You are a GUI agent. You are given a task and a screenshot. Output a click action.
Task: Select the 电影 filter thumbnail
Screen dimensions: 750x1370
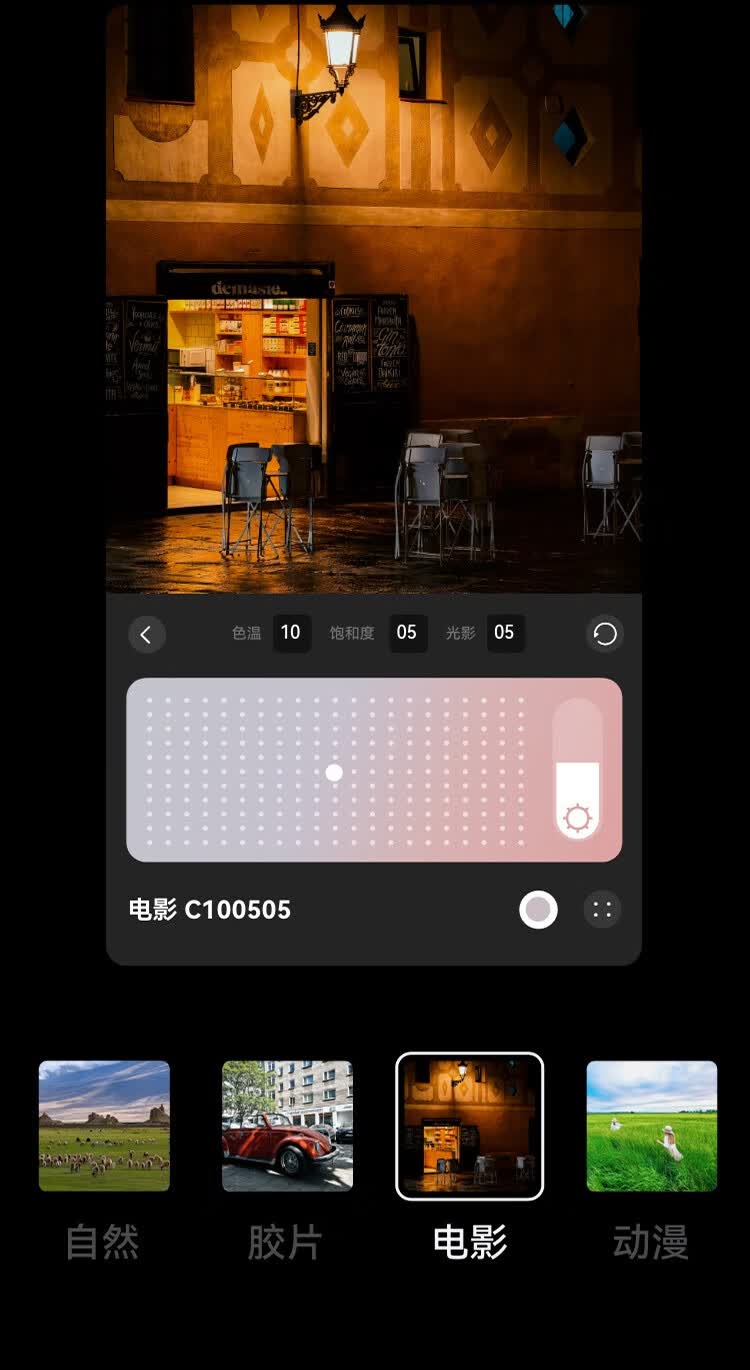[x=470, y=1125]
